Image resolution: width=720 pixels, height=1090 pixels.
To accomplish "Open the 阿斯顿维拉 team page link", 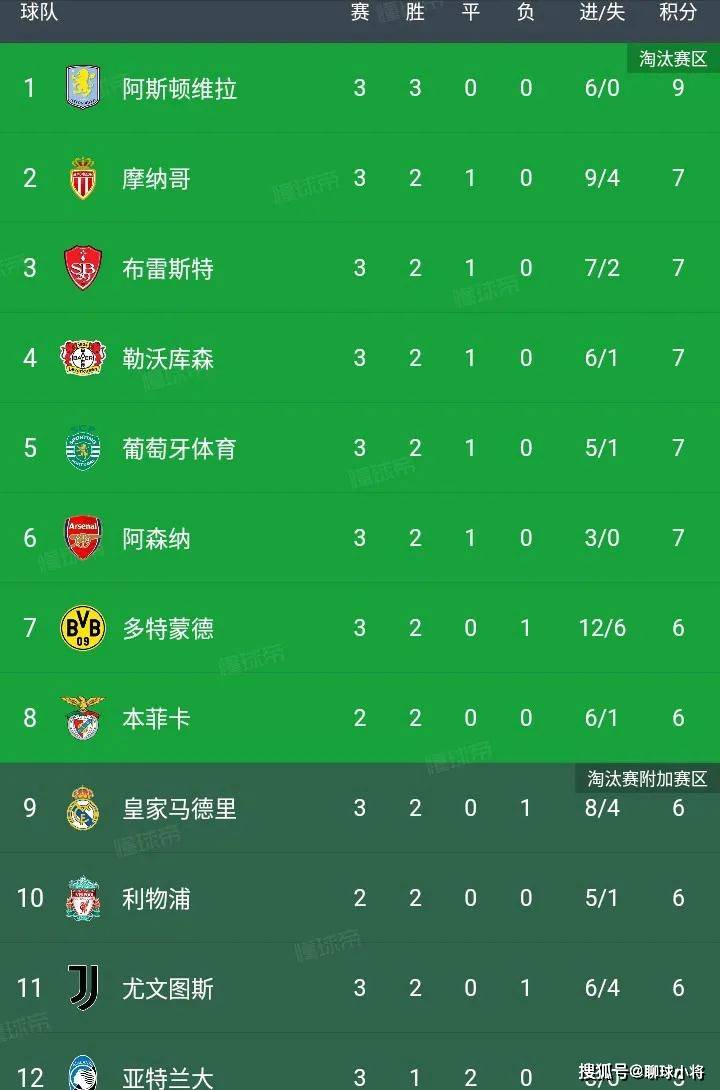I will (x=180, y=89).
